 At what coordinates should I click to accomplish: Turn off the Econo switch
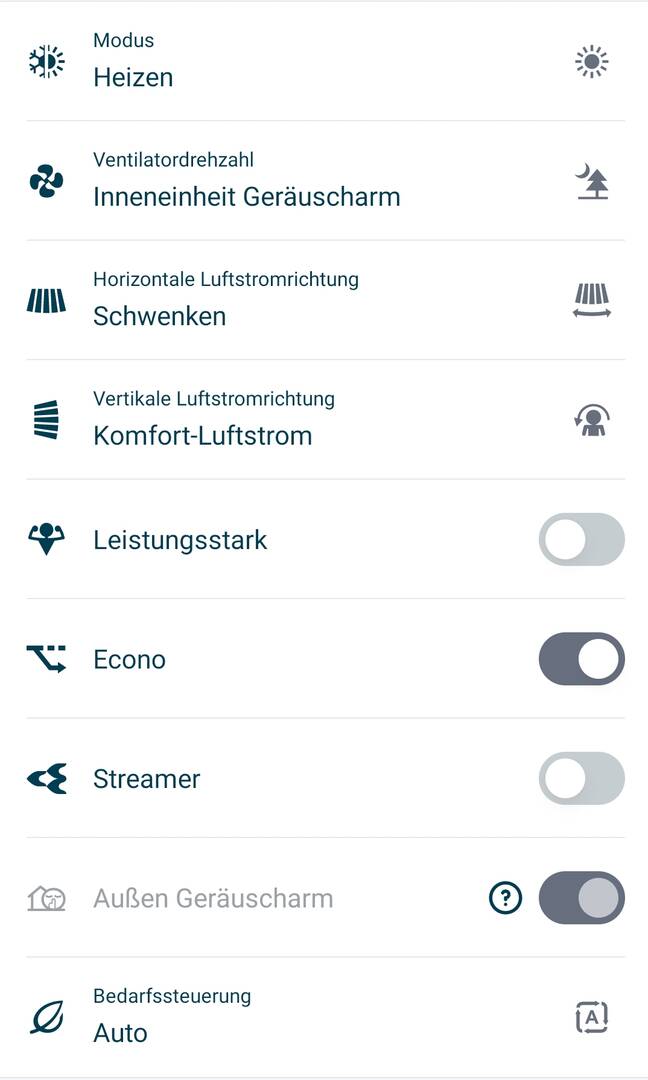(x=582, y=659)
